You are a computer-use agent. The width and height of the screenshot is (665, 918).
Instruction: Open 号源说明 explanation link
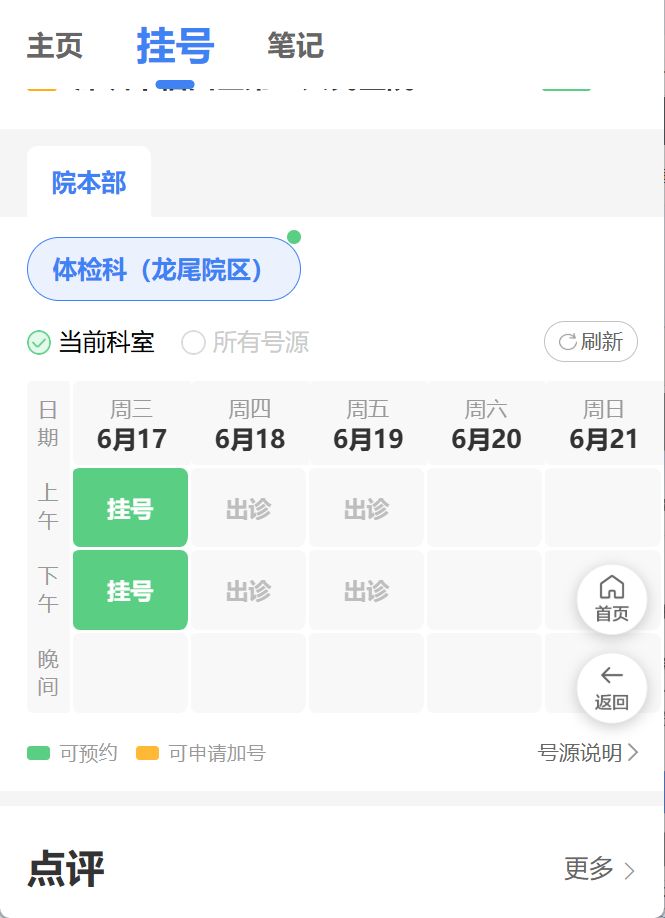click(588, 752)
